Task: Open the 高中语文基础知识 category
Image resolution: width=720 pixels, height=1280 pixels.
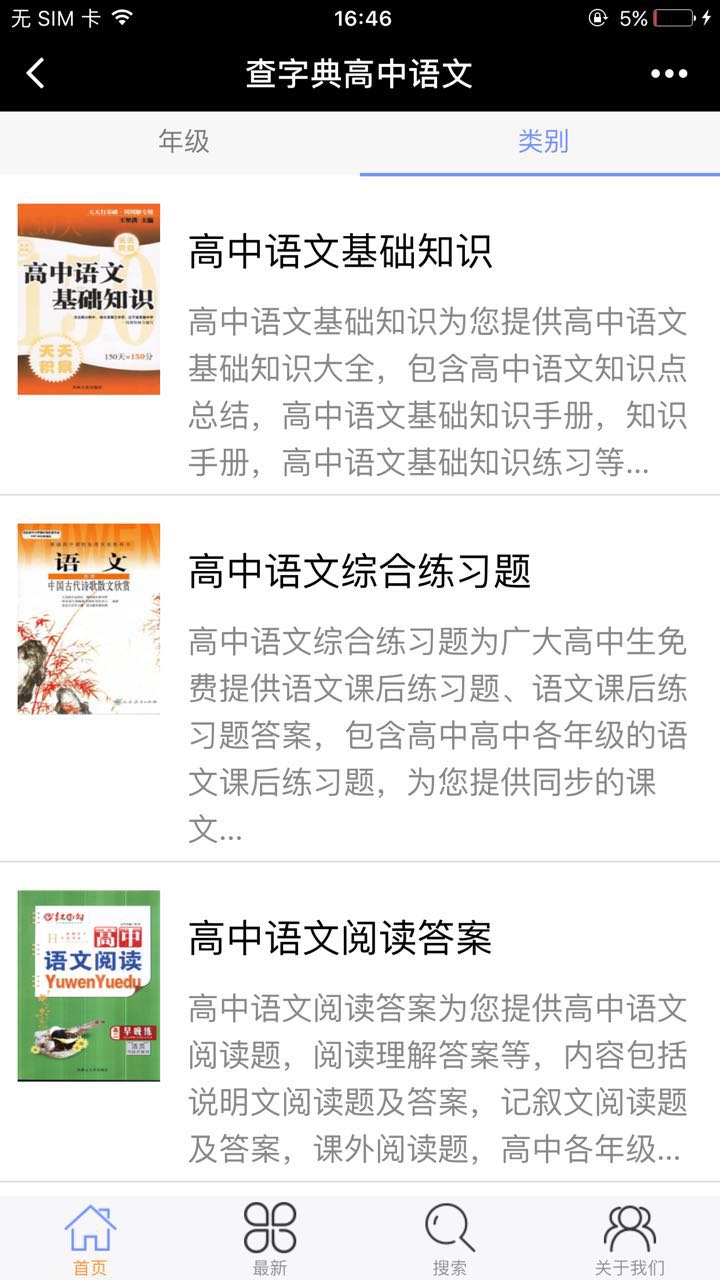Action: [x=340, y=252]
